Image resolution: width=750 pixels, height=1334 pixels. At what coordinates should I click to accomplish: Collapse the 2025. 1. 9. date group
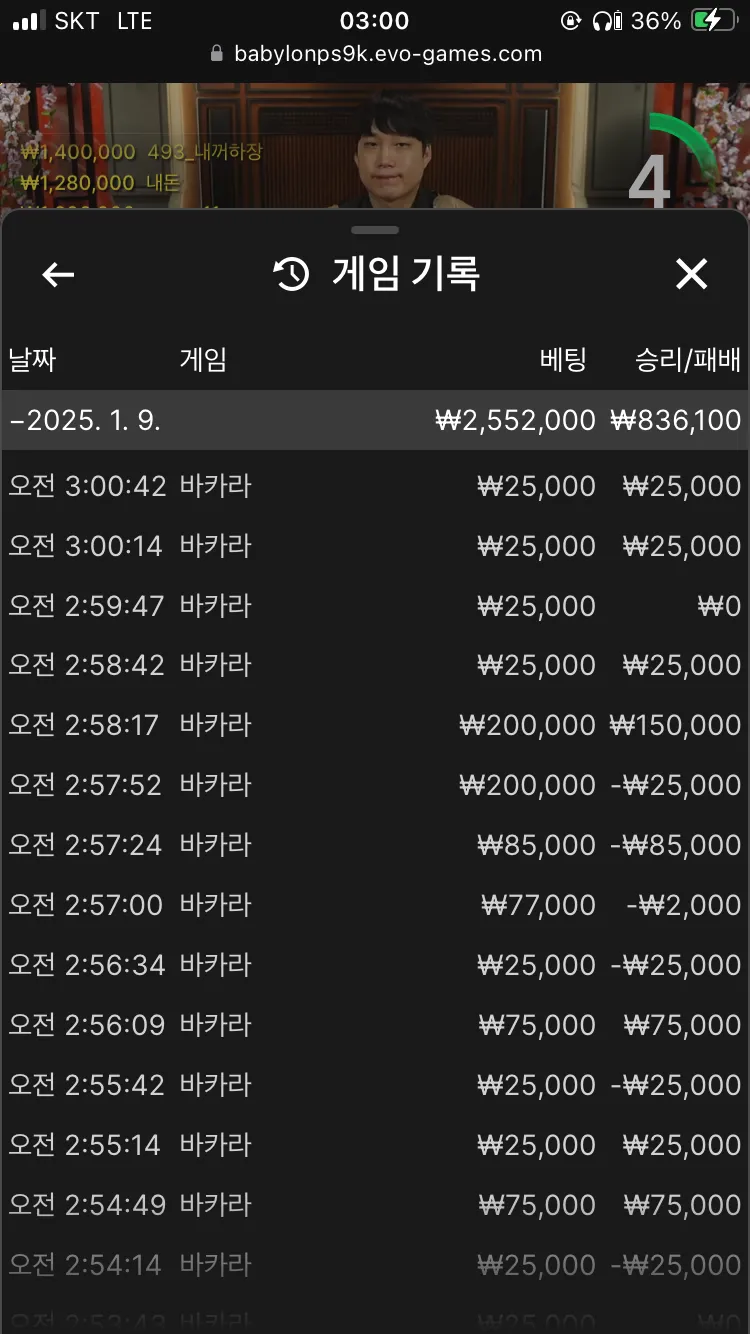pos(375,420)
